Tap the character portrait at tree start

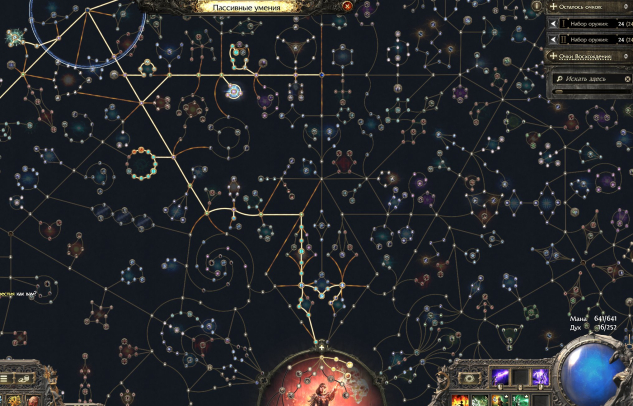tap(322, 385)
